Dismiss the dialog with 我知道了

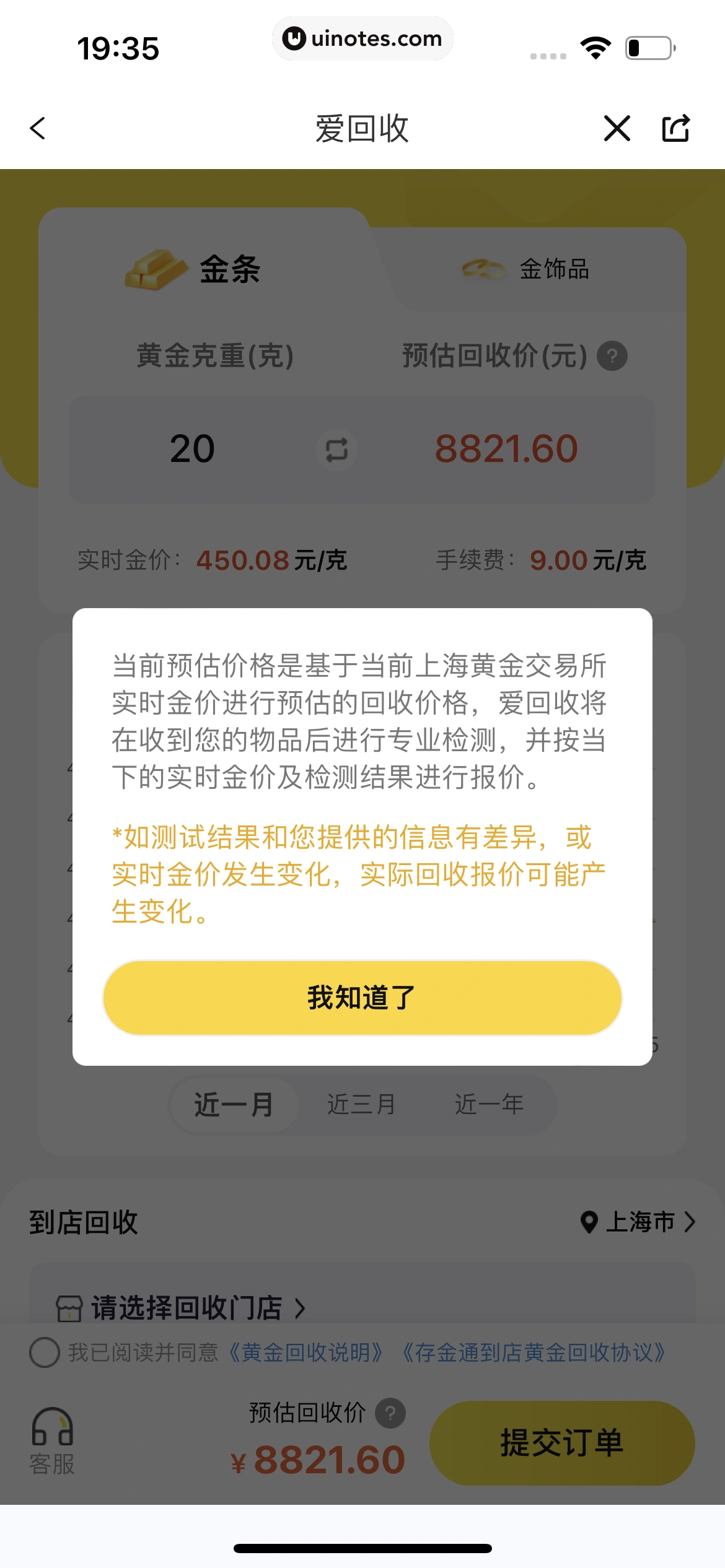[x=362, y=998]
